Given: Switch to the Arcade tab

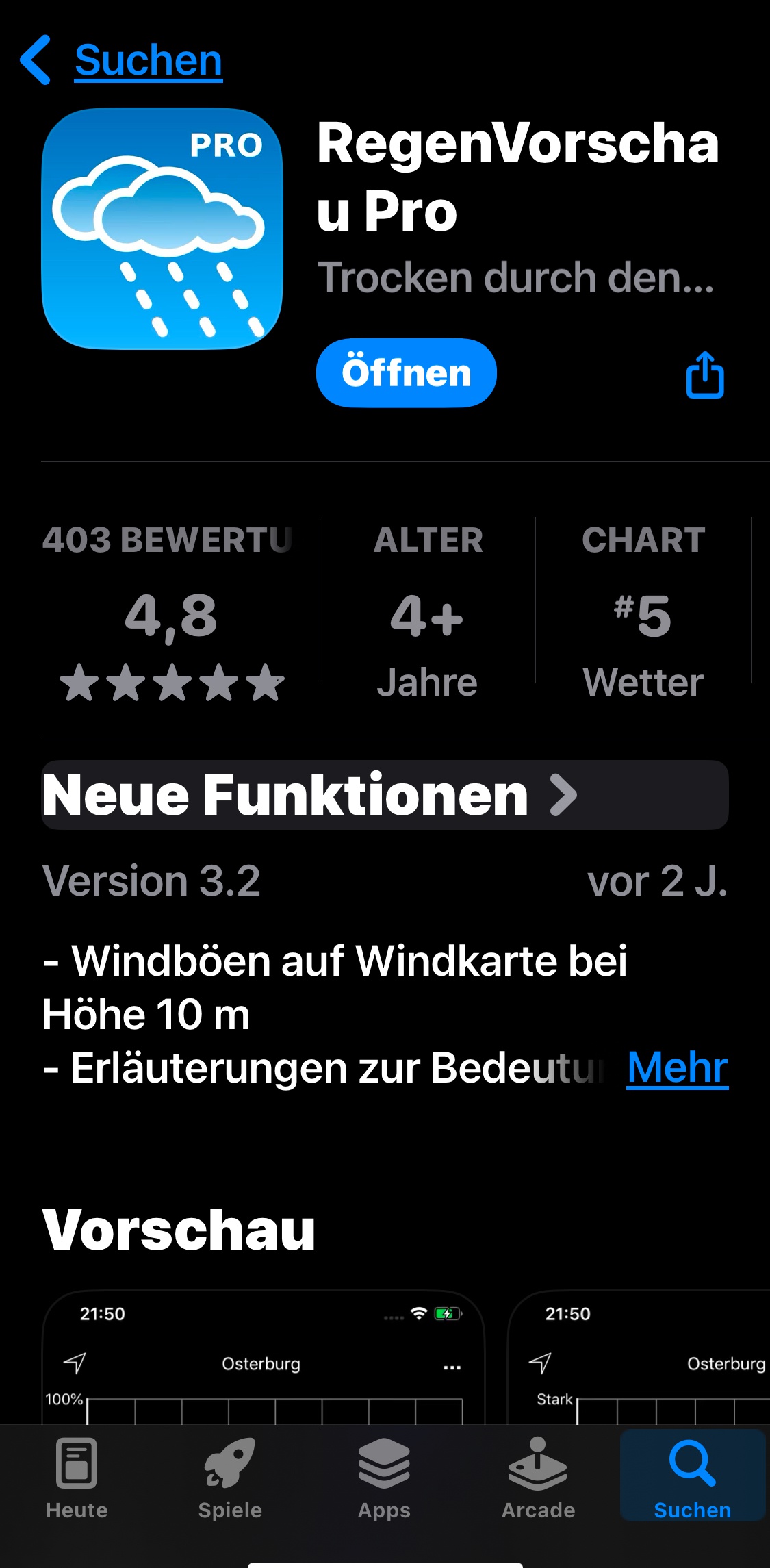Looking at the screenshot, I should pos(538,1478).
